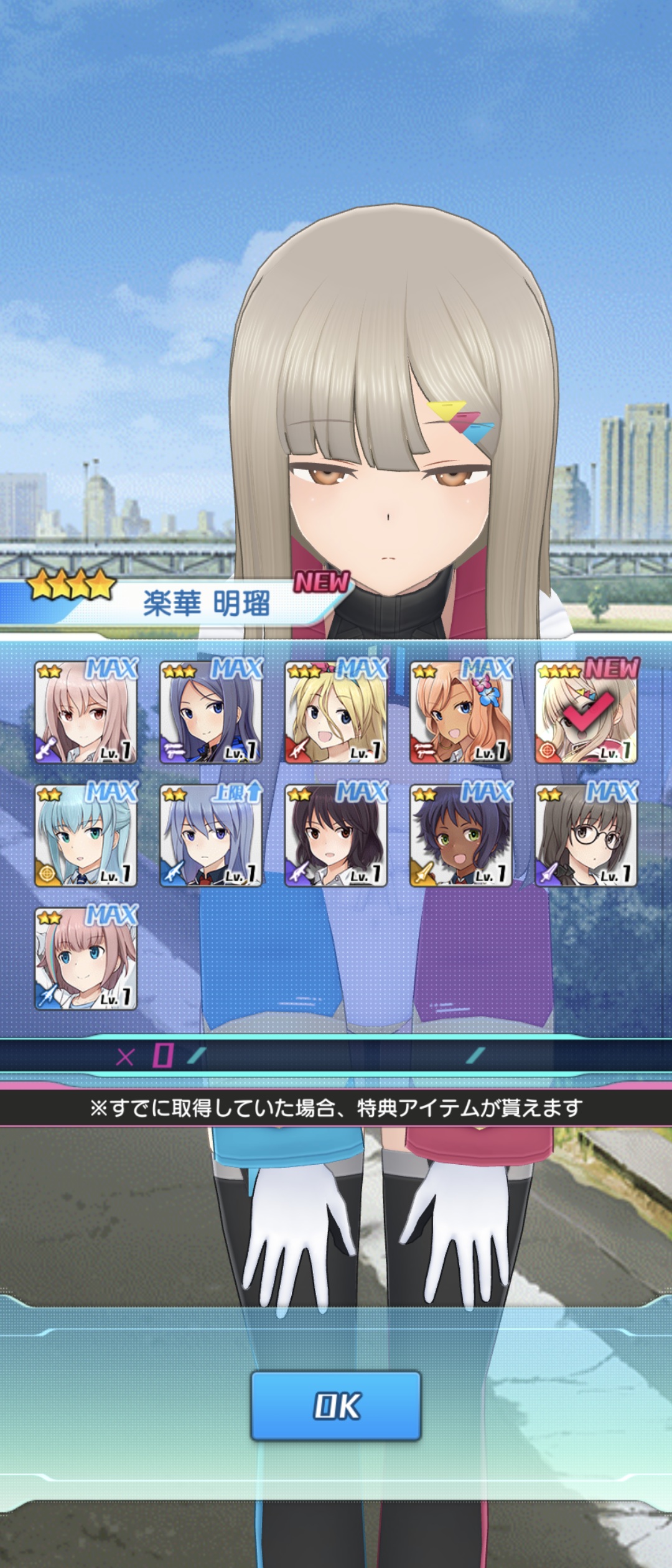The width and height of the screenshot is (672, 1568).
Task: Select the character card wearing round glasses
Action: (586, 835)
